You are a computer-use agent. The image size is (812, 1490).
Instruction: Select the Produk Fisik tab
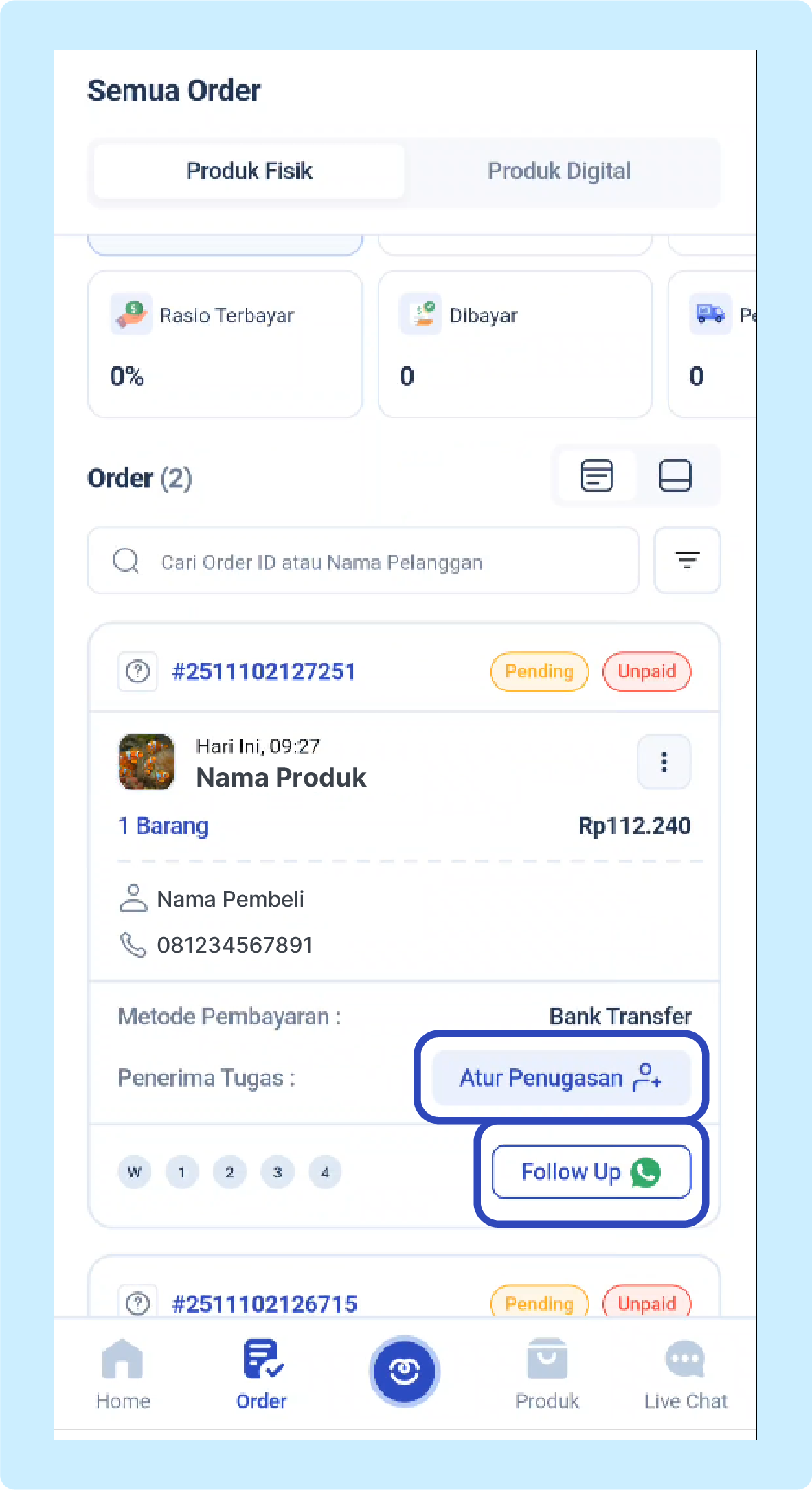click(x=249, y=171)
